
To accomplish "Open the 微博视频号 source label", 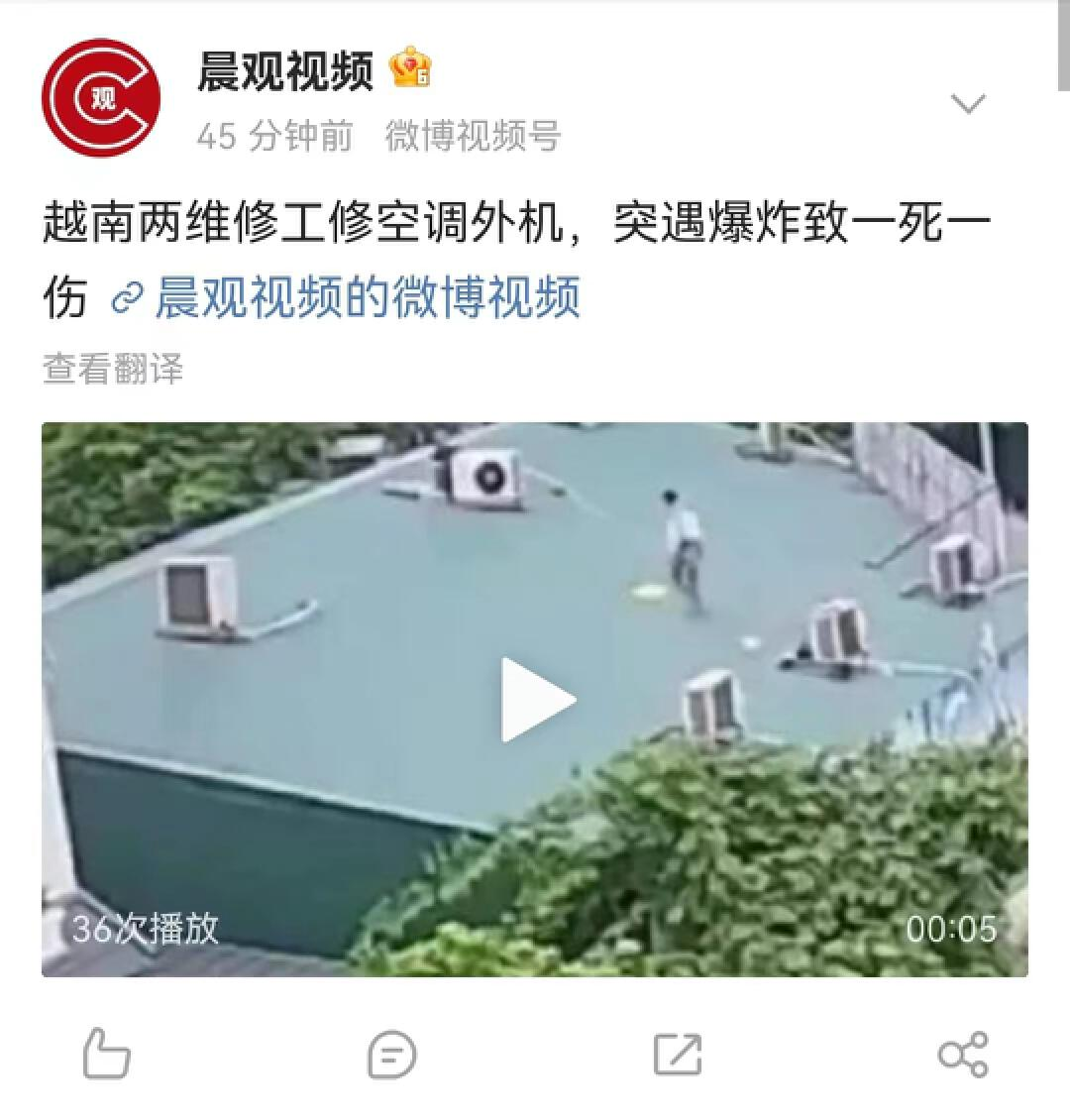I will pos(473,136).
